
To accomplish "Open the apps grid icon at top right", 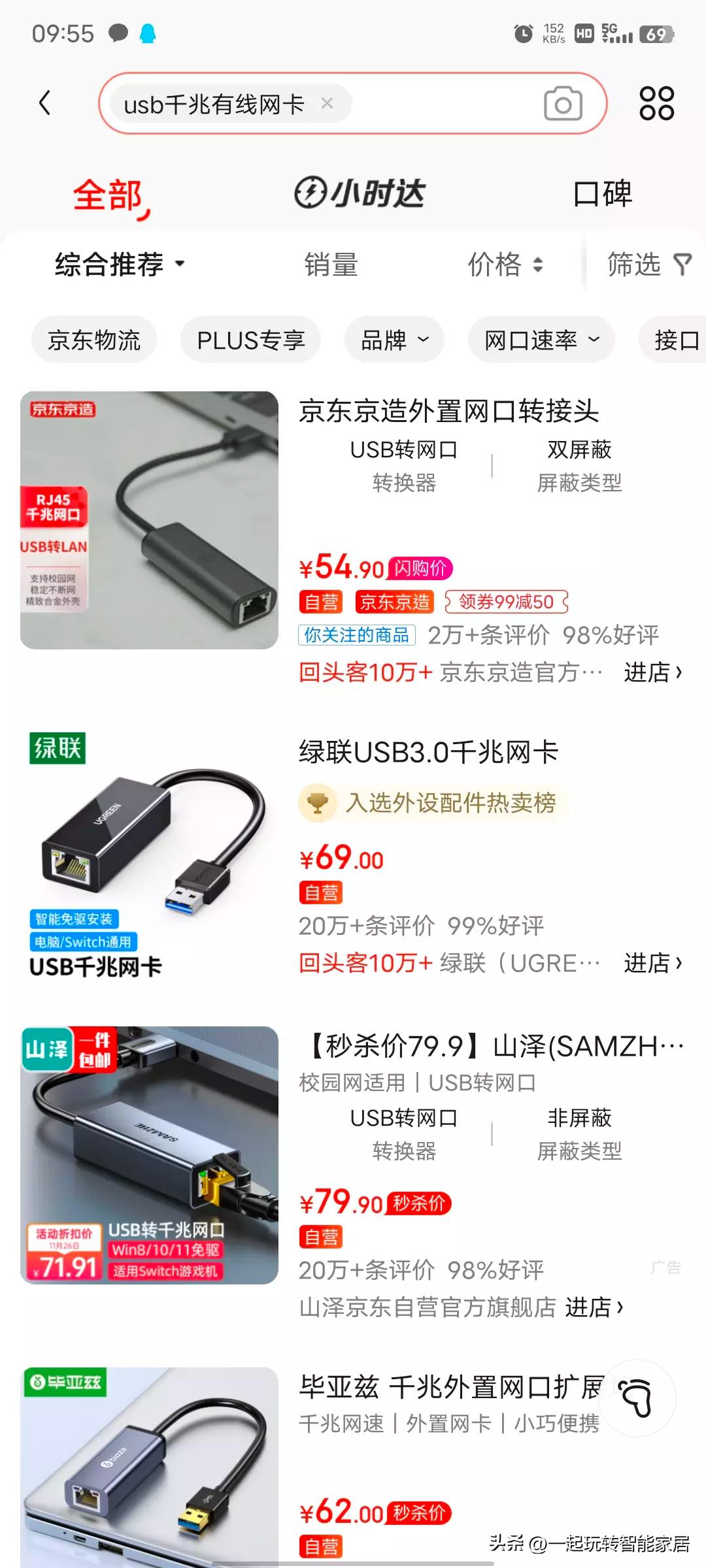I will pos(656,103).
